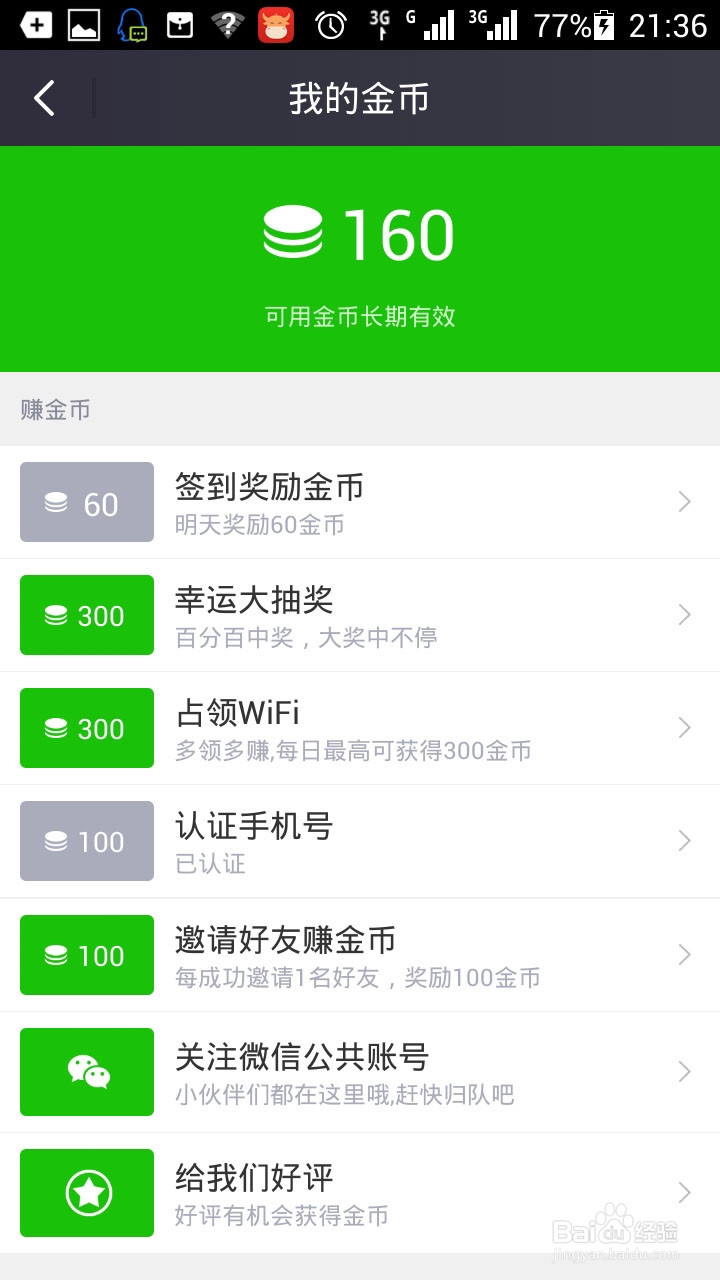Tap the green 300 coin badge for 幸运大抽奖
Screen dimensions: 720x1280
pos(86,615)
